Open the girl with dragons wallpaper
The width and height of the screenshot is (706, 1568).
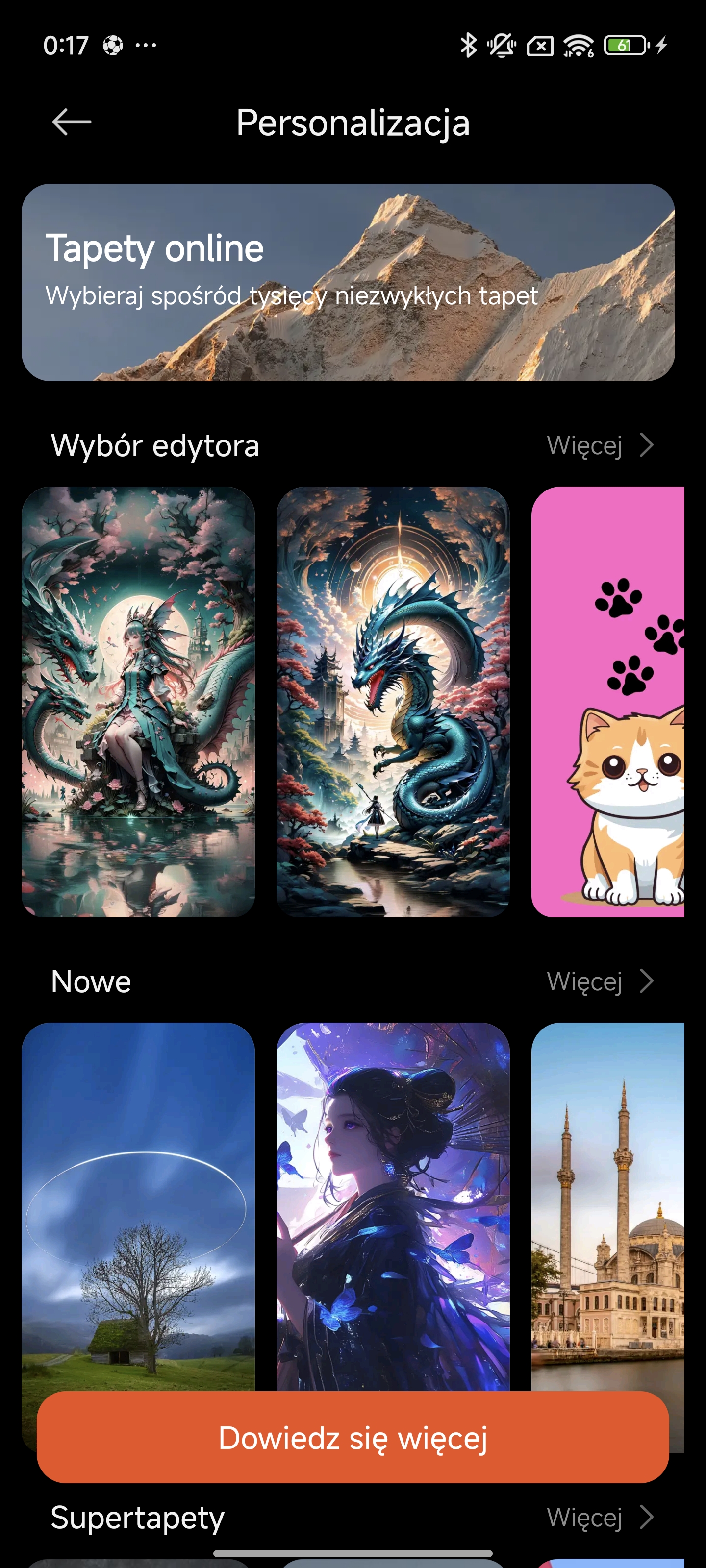pos(138,701)
